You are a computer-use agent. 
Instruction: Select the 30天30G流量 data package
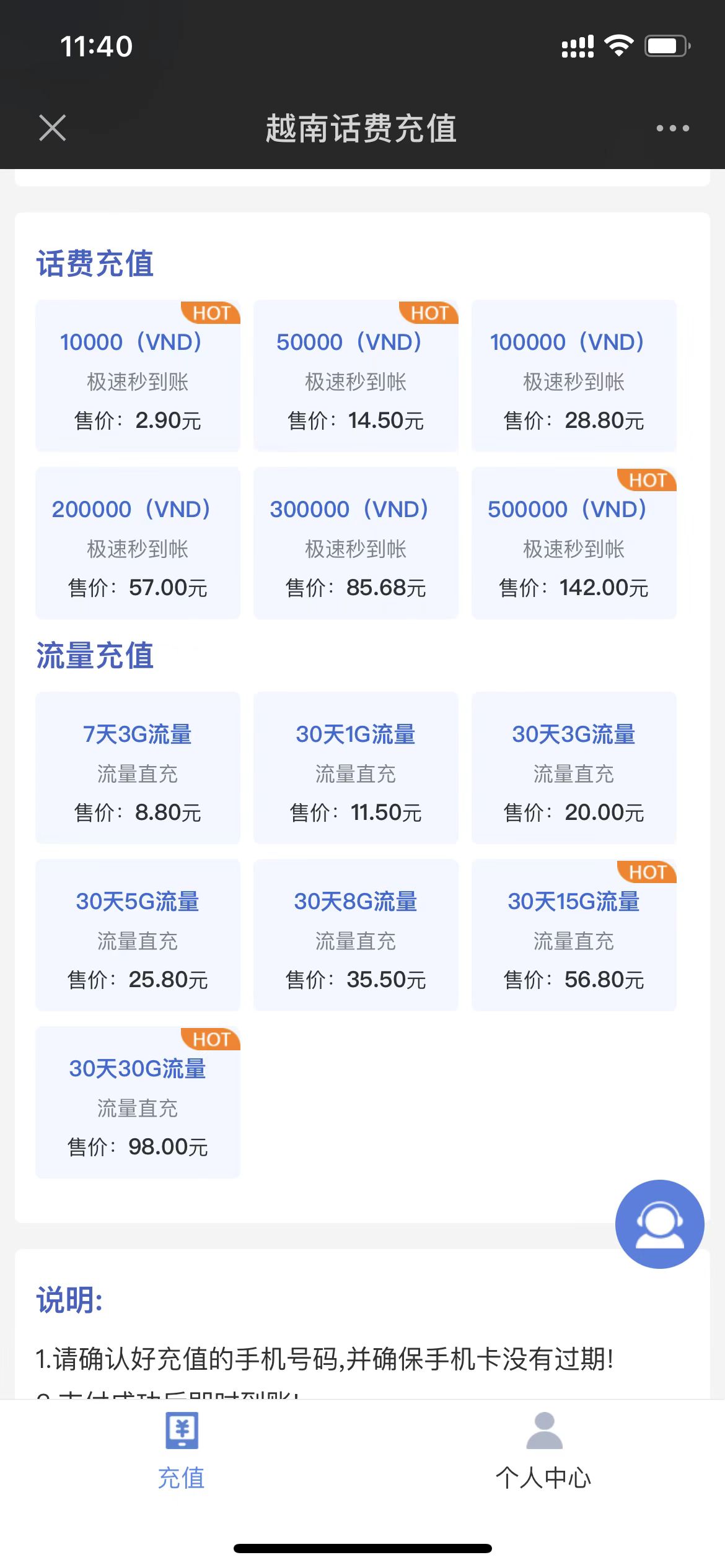(x=138, y=1102)
